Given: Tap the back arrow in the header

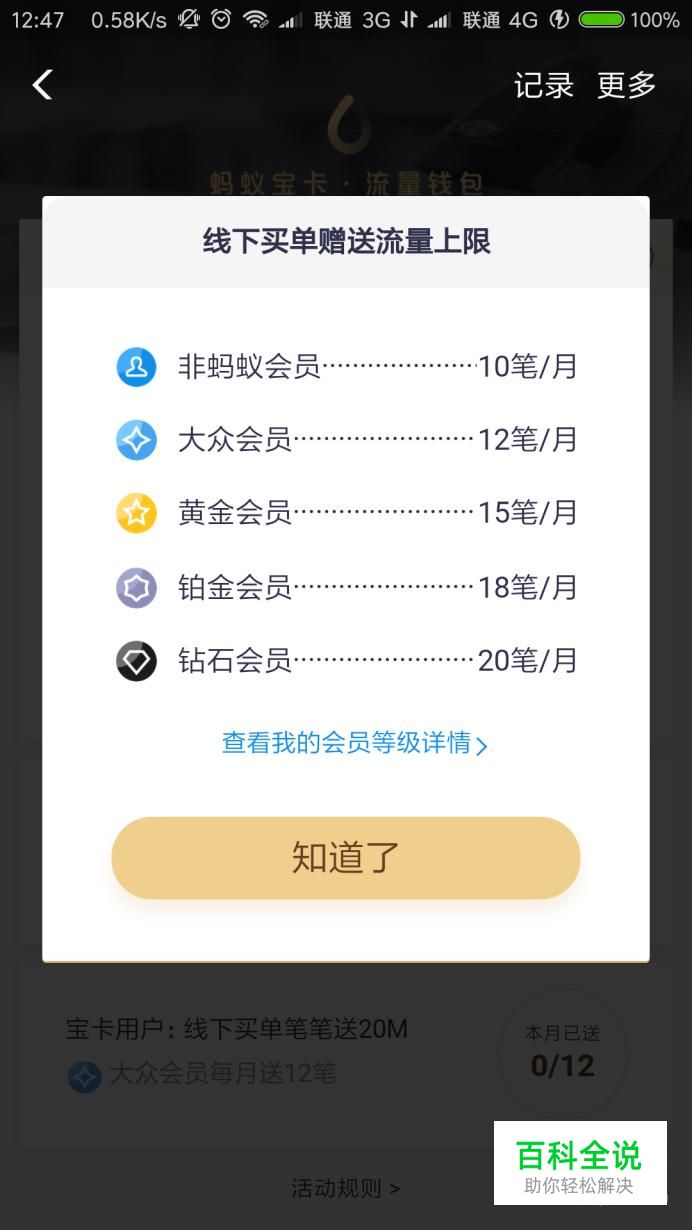Looking at the screenshot, I should 42,85.
